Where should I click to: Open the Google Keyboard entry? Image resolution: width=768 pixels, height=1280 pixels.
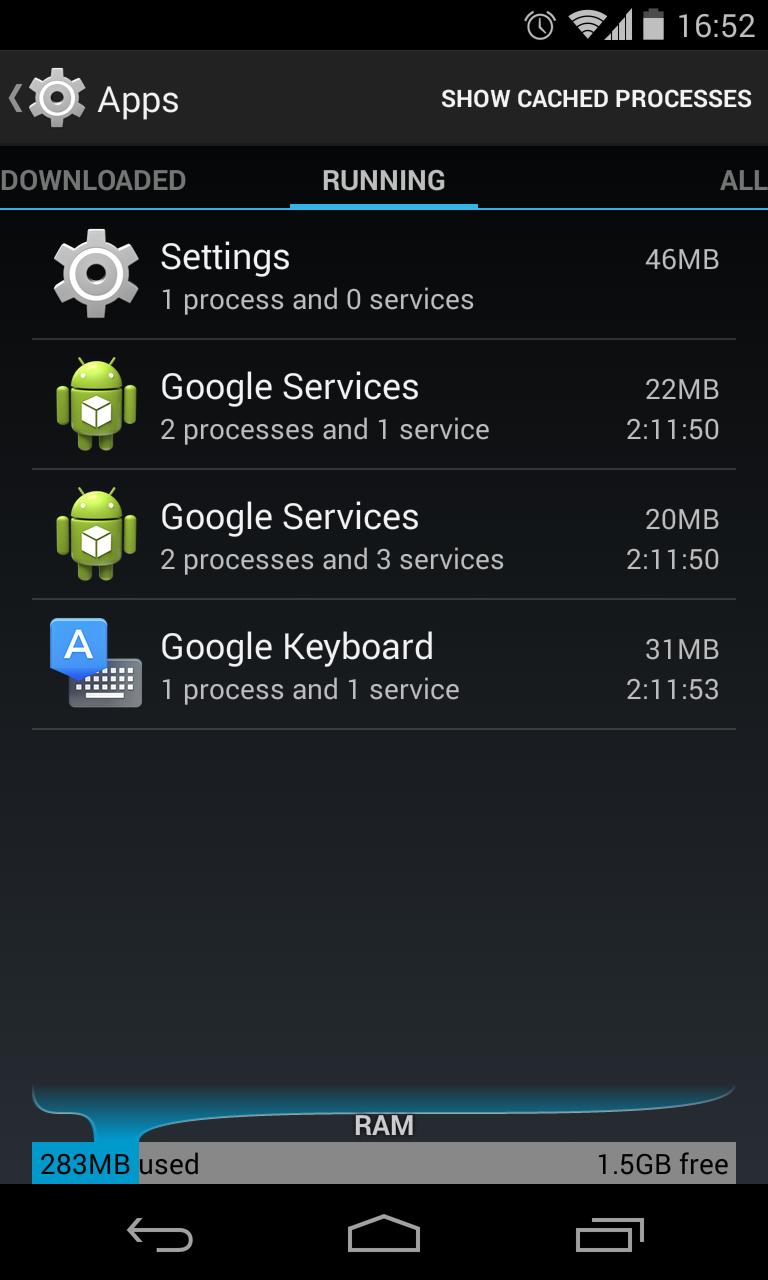(384, 665)
